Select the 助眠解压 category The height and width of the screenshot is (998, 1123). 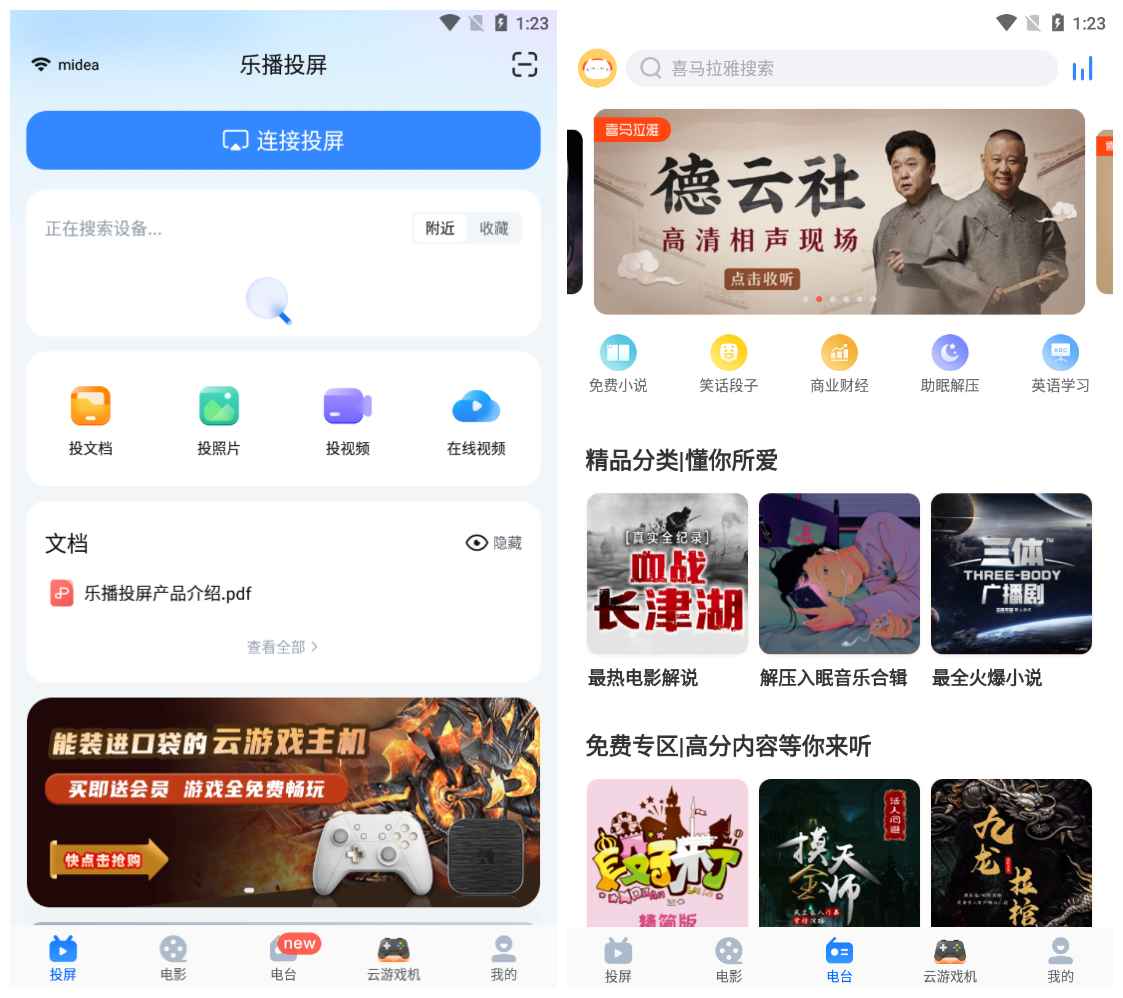click(x=949, y=364)
